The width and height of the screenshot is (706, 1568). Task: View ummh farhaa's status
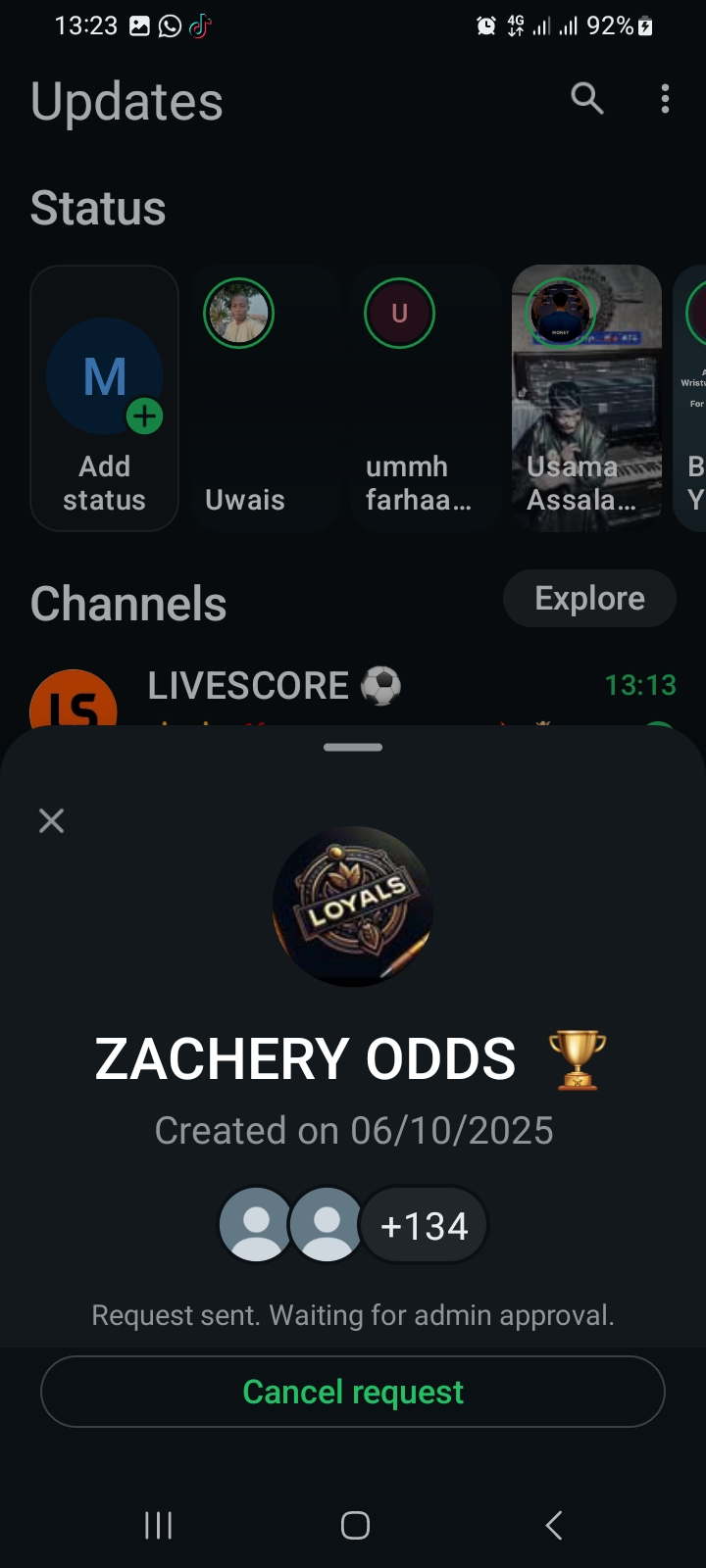tap(425, 397)
